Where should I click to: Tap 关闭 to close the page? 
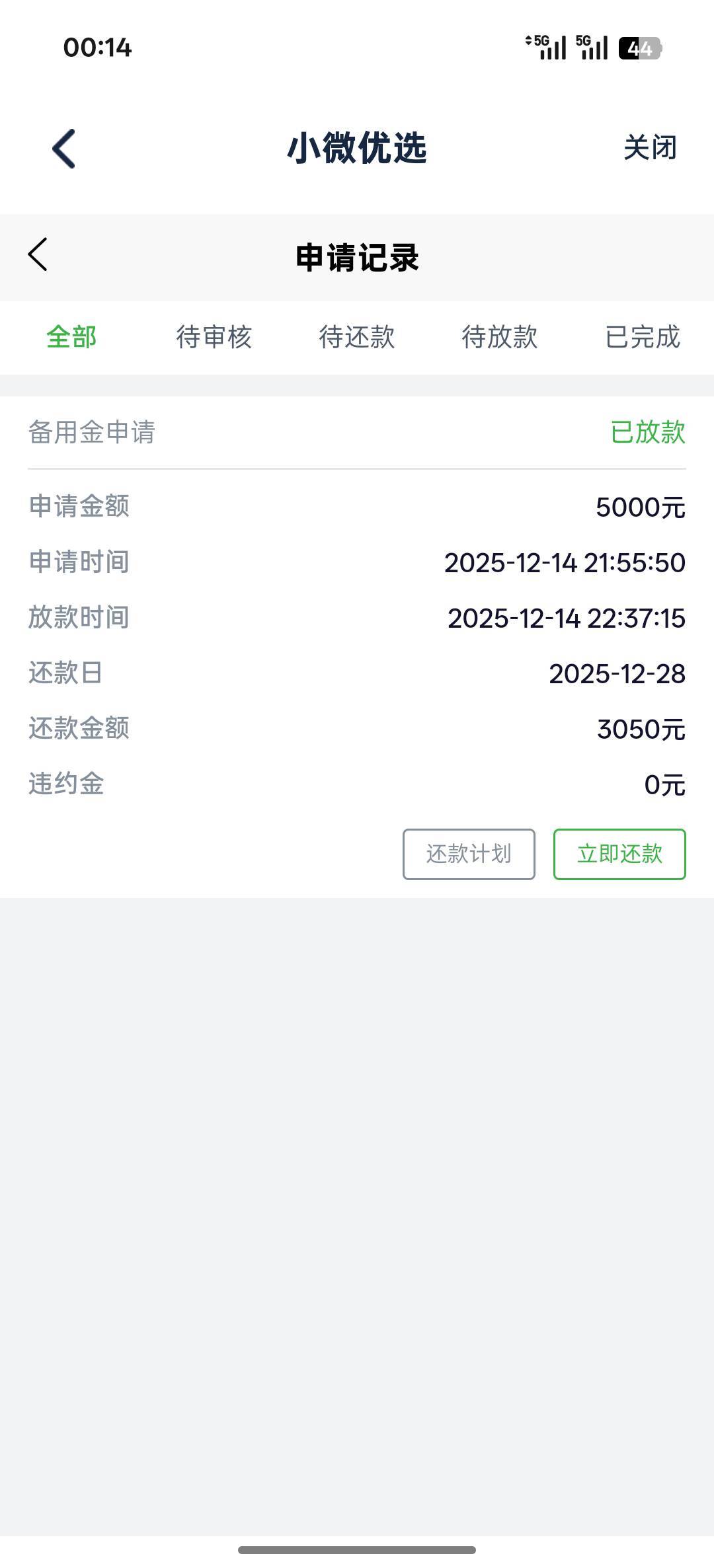click(x=650, y=147)
